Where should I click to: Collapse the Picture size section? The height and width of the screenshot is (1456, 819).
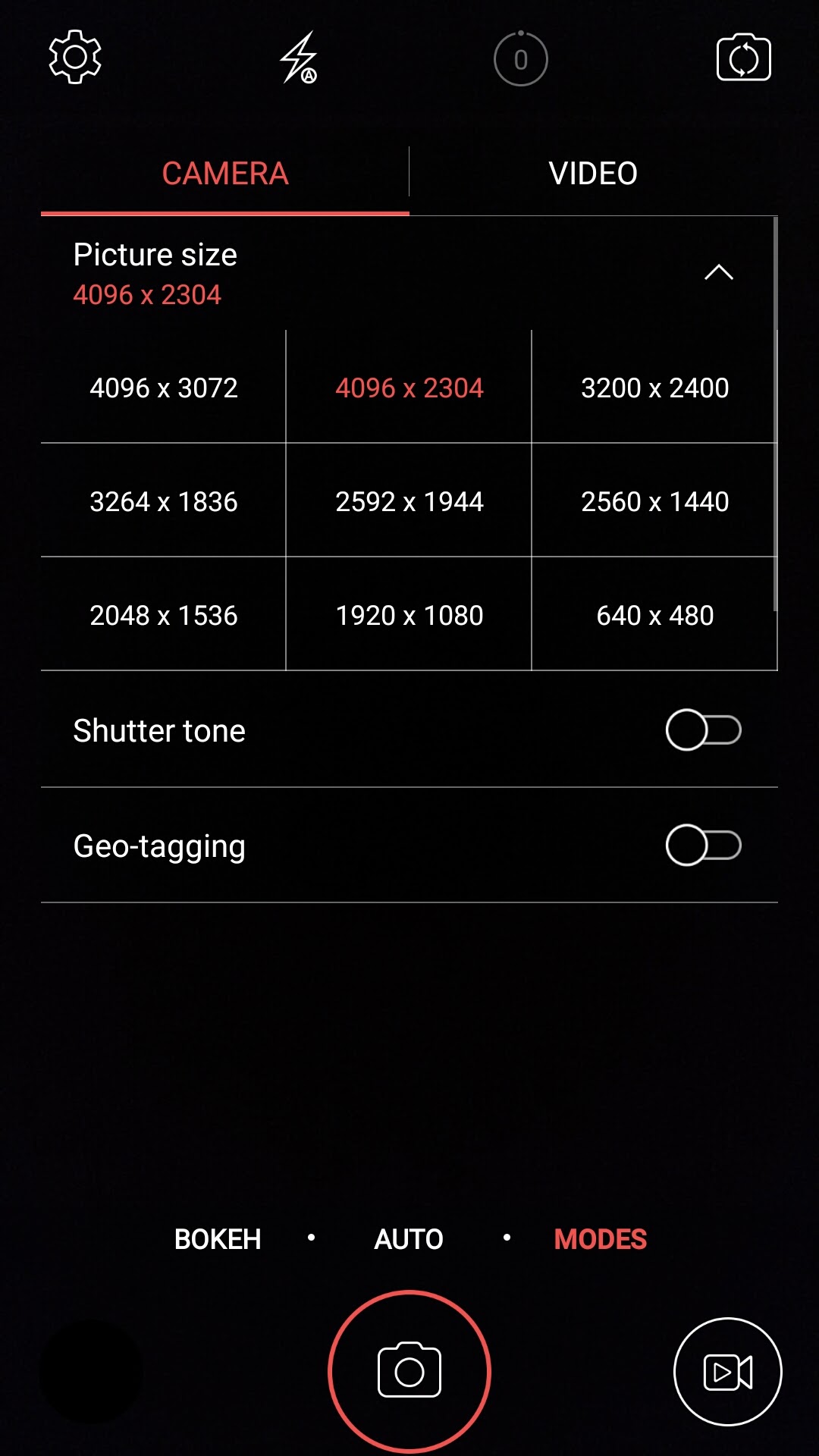click(719, 273)
